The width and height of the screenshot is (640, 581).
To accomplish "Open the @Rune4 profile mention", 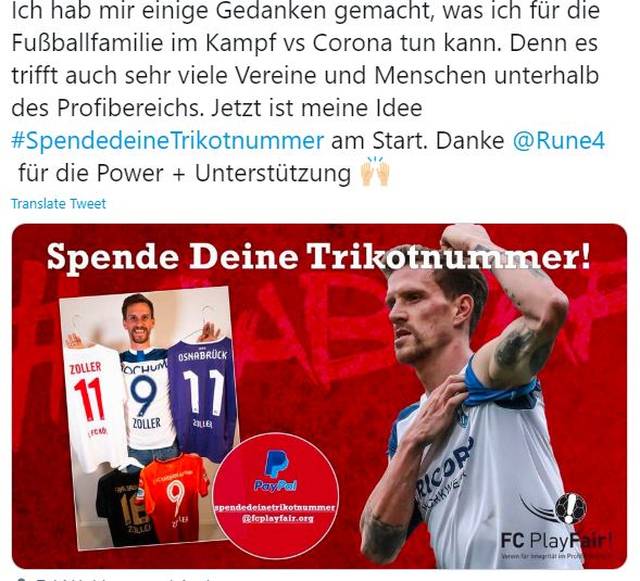I will [558, 139].
